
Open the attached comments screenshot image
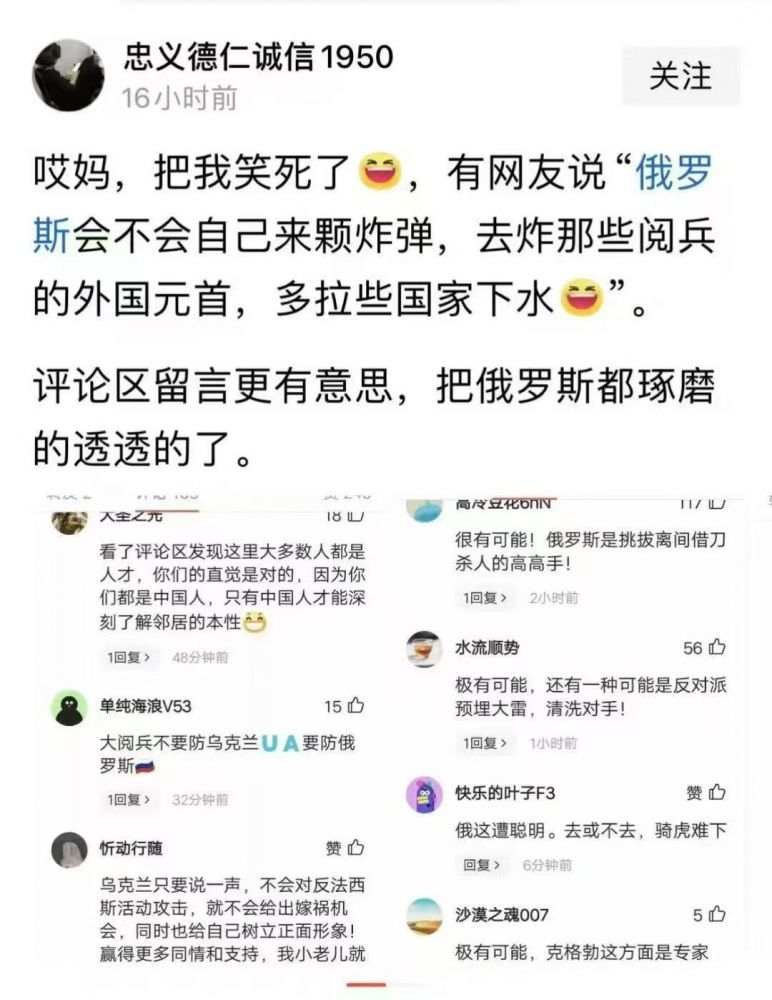[386, 740]
